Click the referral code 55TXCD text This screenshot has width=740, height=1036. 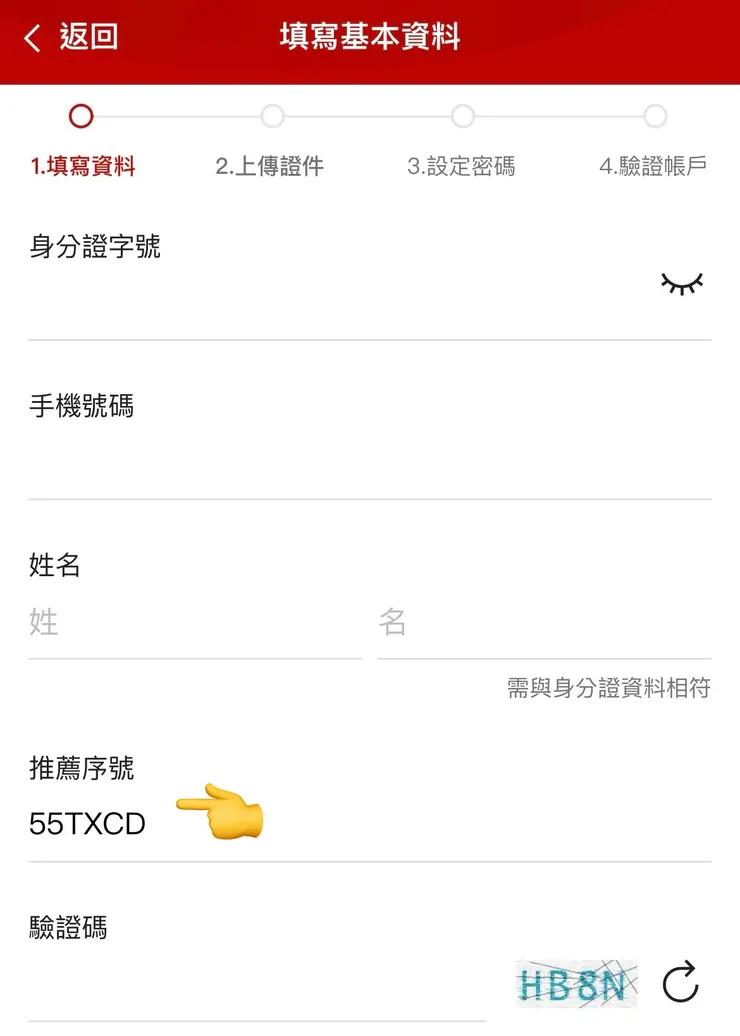85,823
